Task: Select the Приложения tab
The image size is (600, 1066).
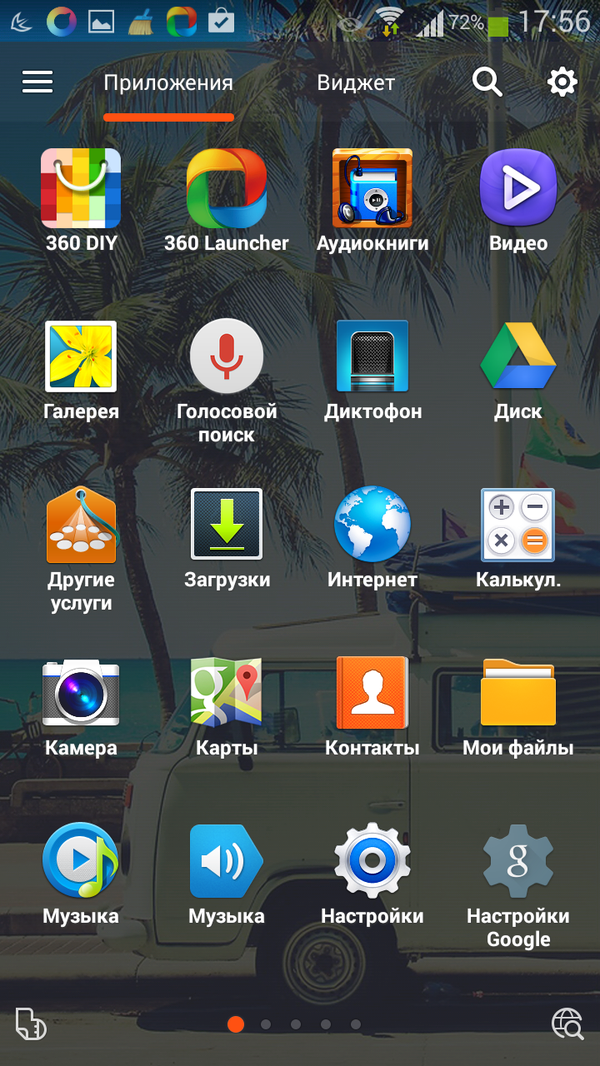Action: 168,83
